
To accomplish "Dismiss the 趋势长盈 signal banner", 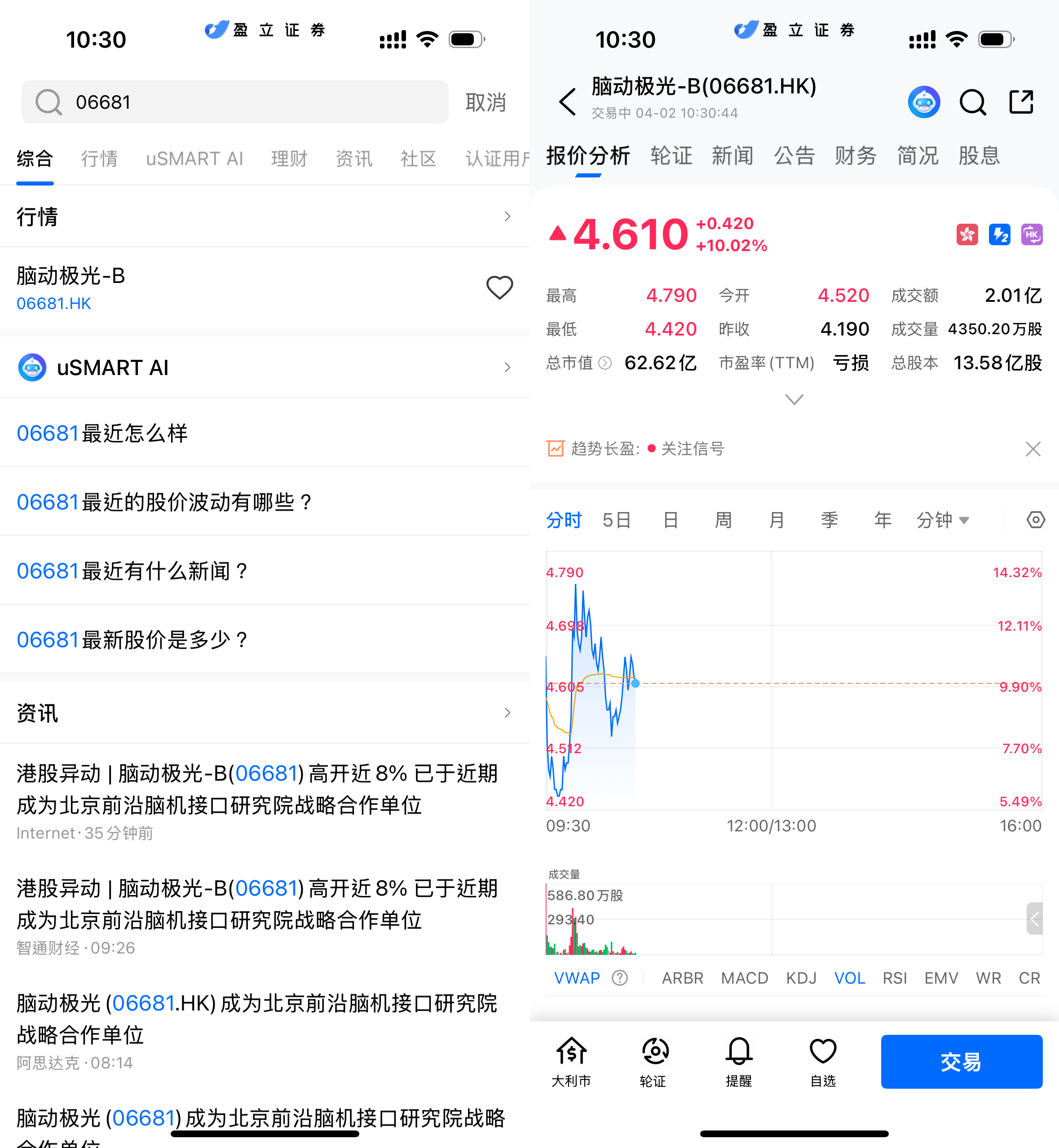I will [1033, 449].
